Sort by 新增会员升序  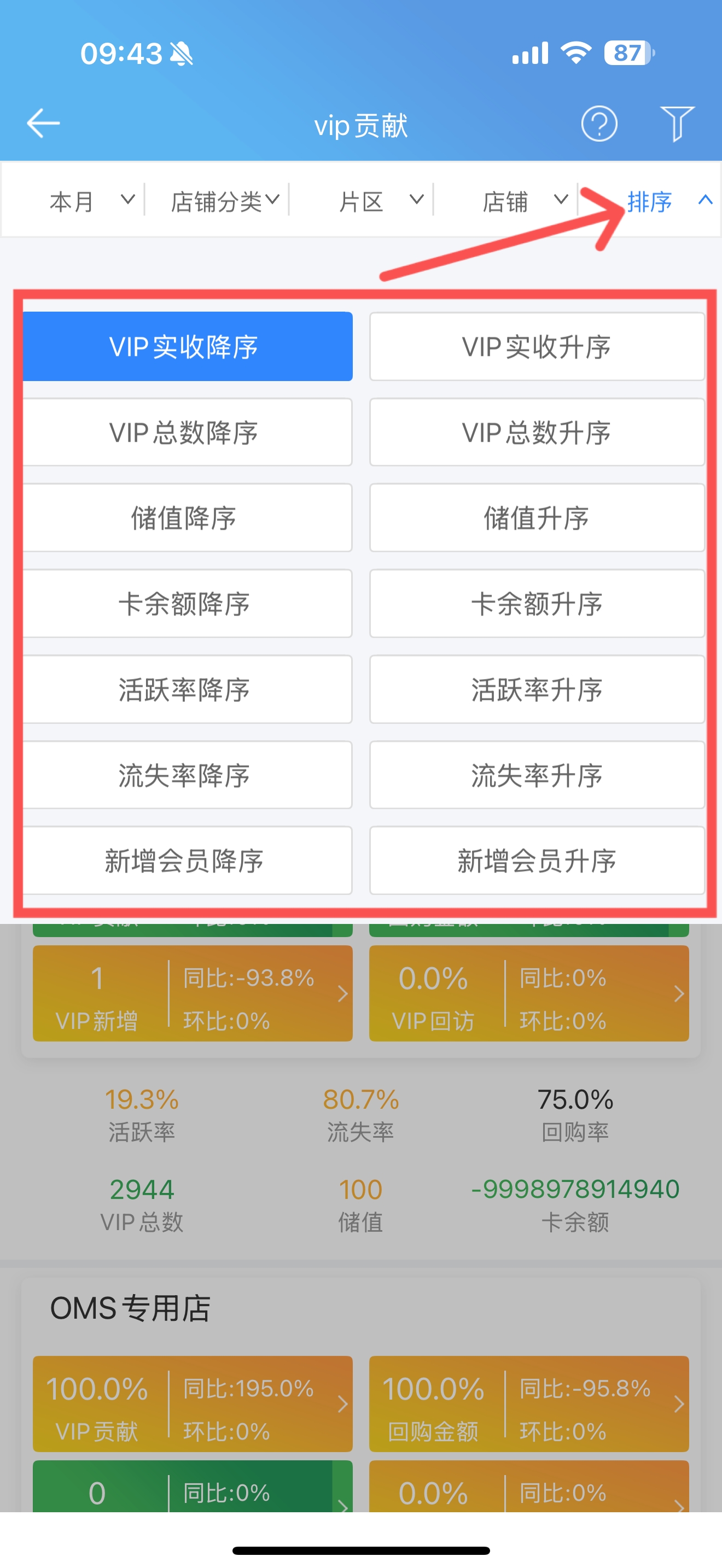[x=537, y=861]
